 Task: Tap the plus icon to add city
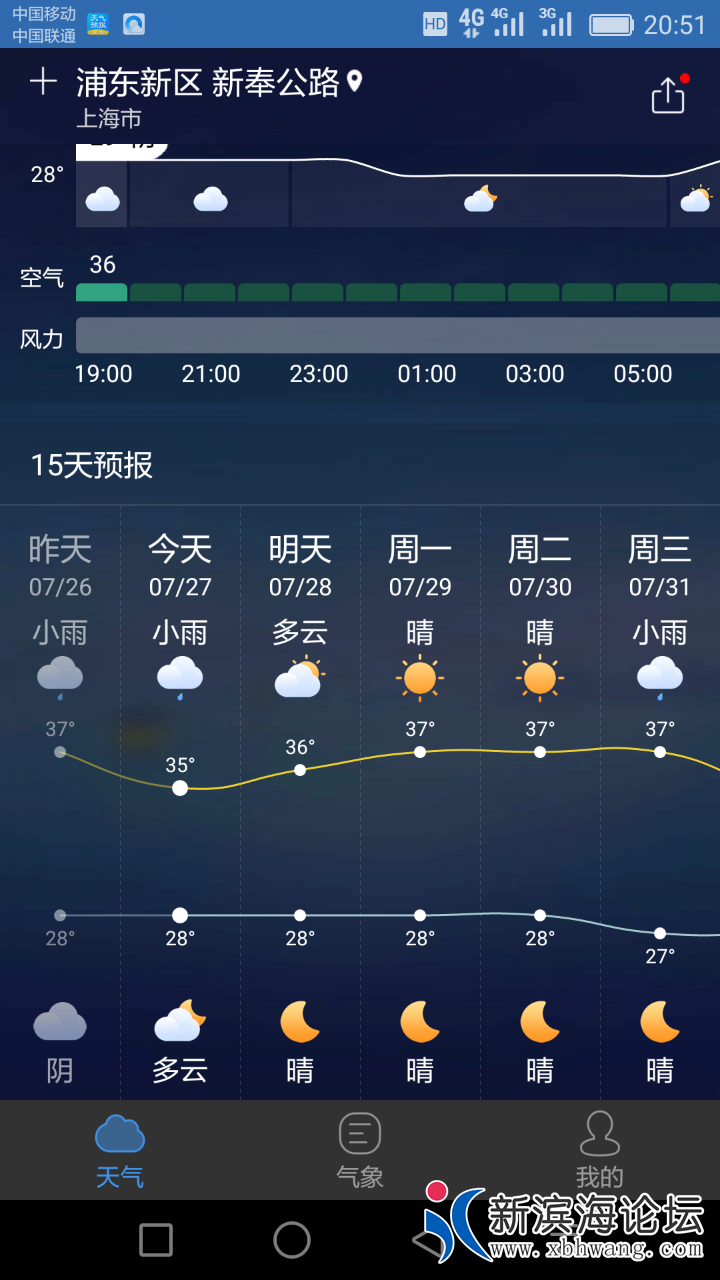click(43, 82)
